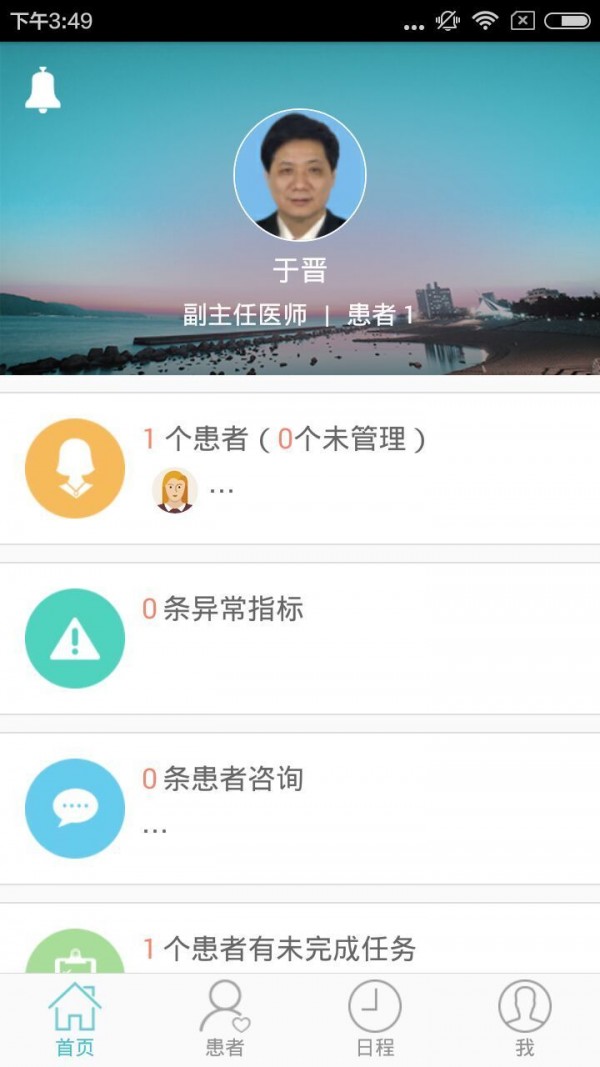The width and height of the screenshot is (600, 1067).
Task: Open the 0条患者咨询 card
Action: pos(300,808)
